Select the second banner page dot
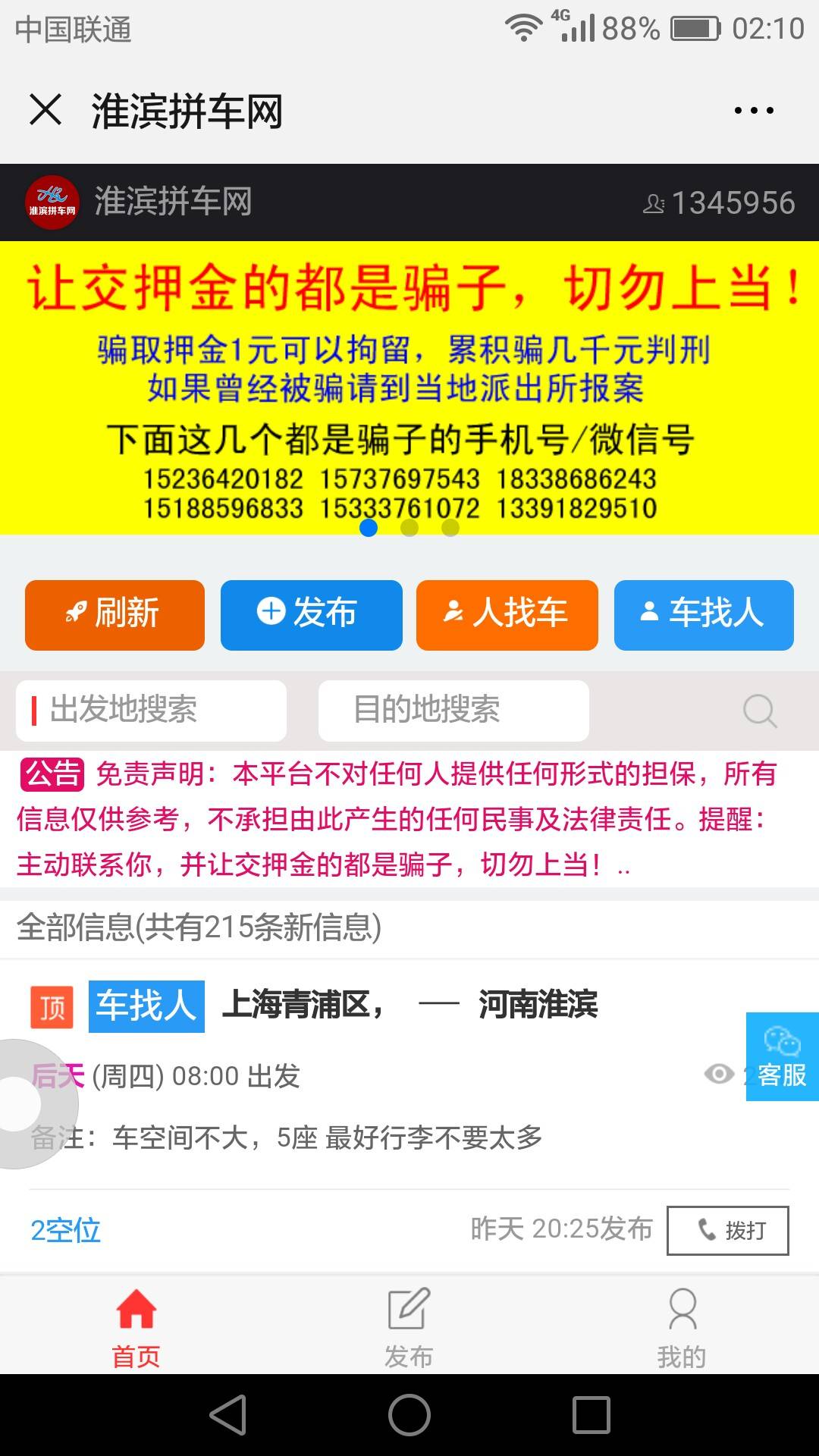This screenshot has height=1456, width=819. (409, 527)
